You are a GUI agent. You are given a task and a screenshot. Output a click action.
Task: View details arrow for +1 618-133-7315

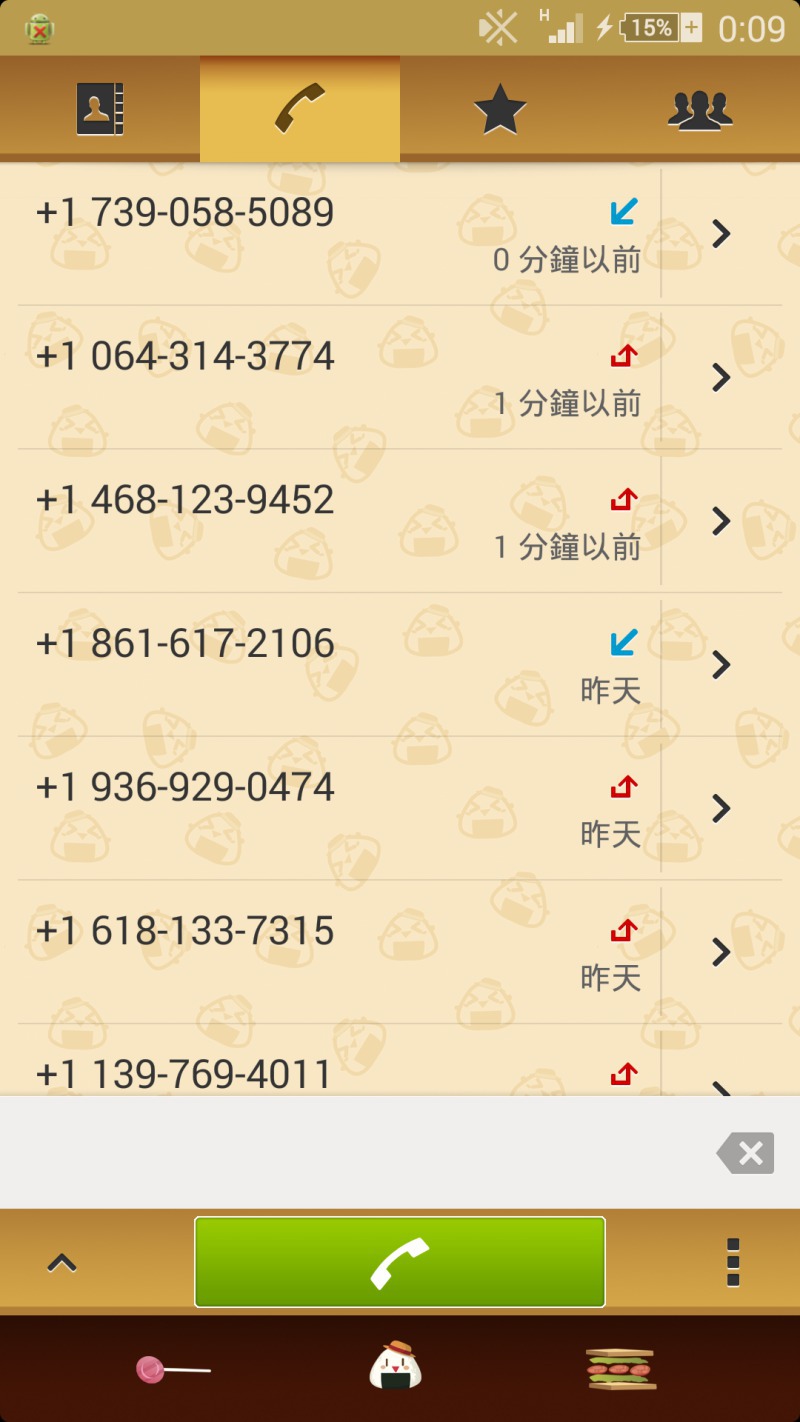click(x=721, y=952)
